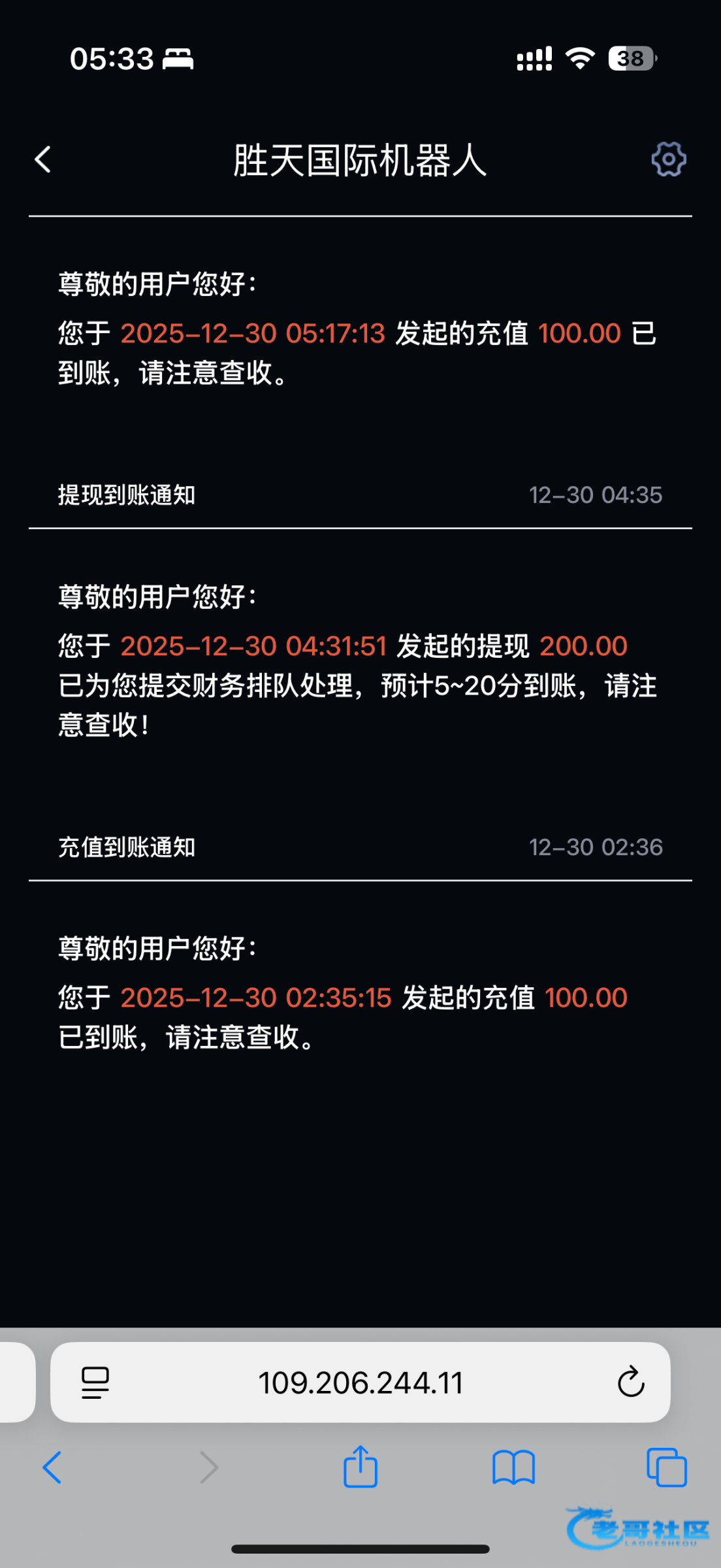Screen dimensions: 721x1568
Task: Tap the address bar showing 109.206.244.11
Action: tap(360, 1382)
